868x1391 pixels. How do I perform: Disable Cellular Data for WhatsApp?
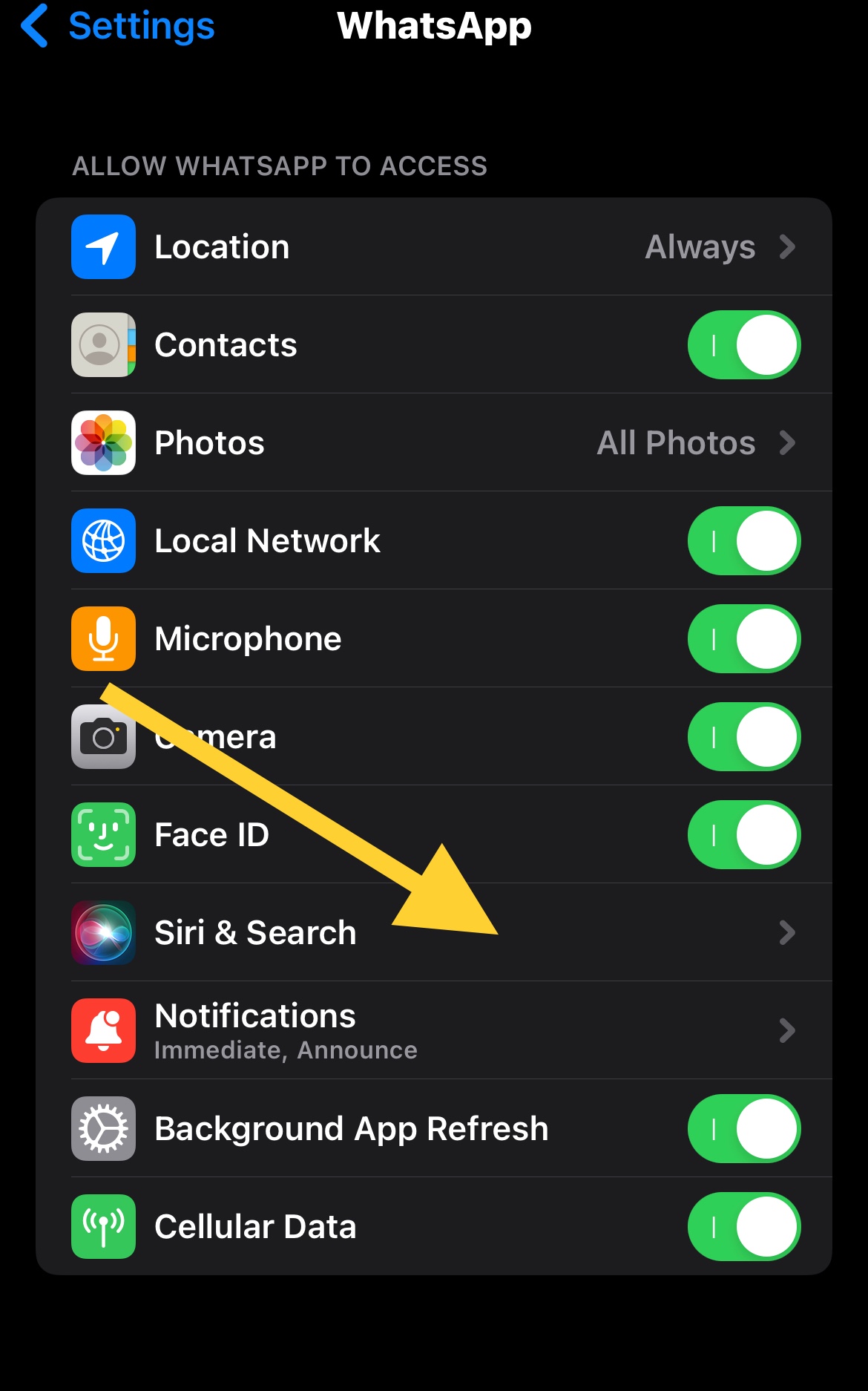(743, 1227)
